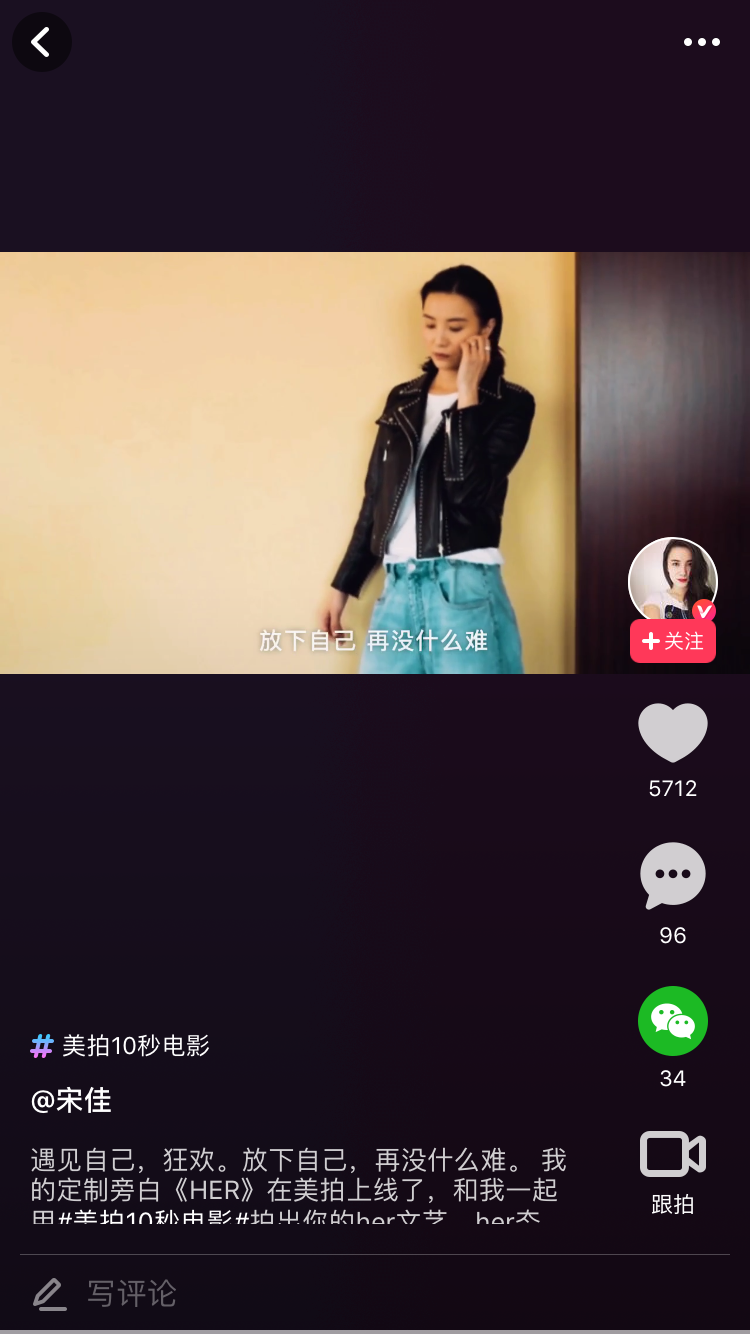Open @宋佳 user profile link
The height and width of the screenshot is (1334, 750).
pos(72,1101)
